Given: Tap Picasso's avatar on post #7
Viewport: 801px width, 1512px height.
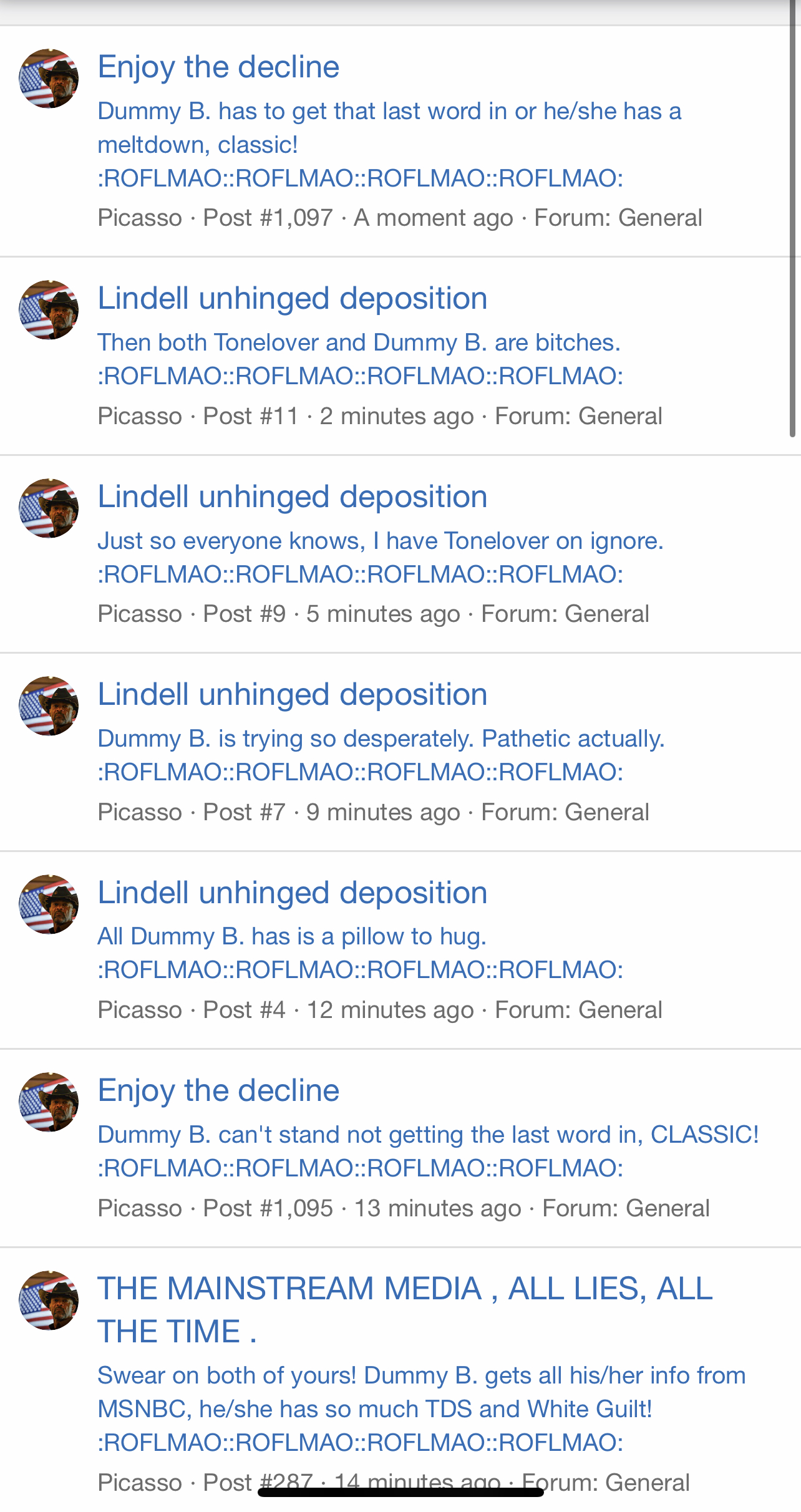Looking at the screenshot, I should 49,706.
